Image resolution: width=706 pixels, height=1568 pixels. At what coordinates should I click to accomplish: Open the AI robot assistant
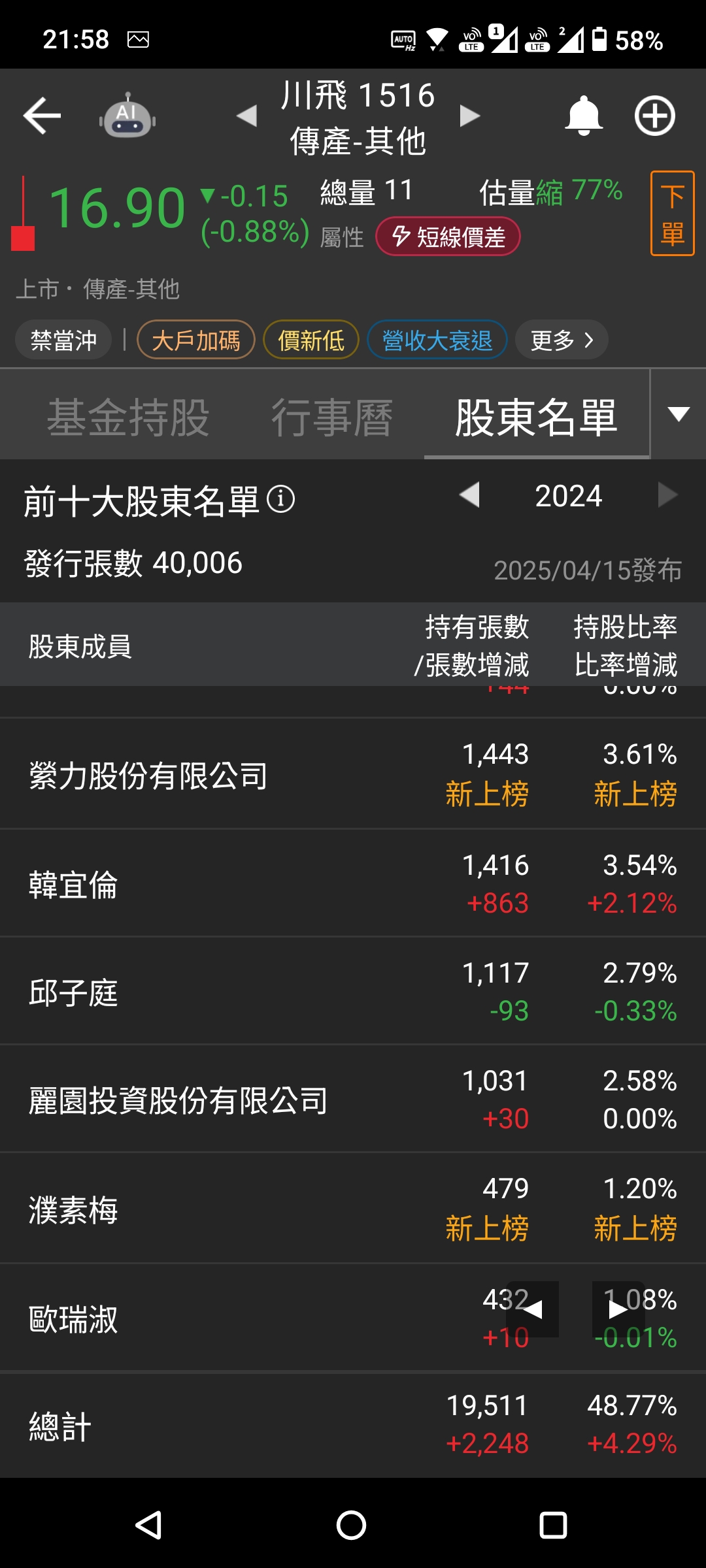(127, 116)
